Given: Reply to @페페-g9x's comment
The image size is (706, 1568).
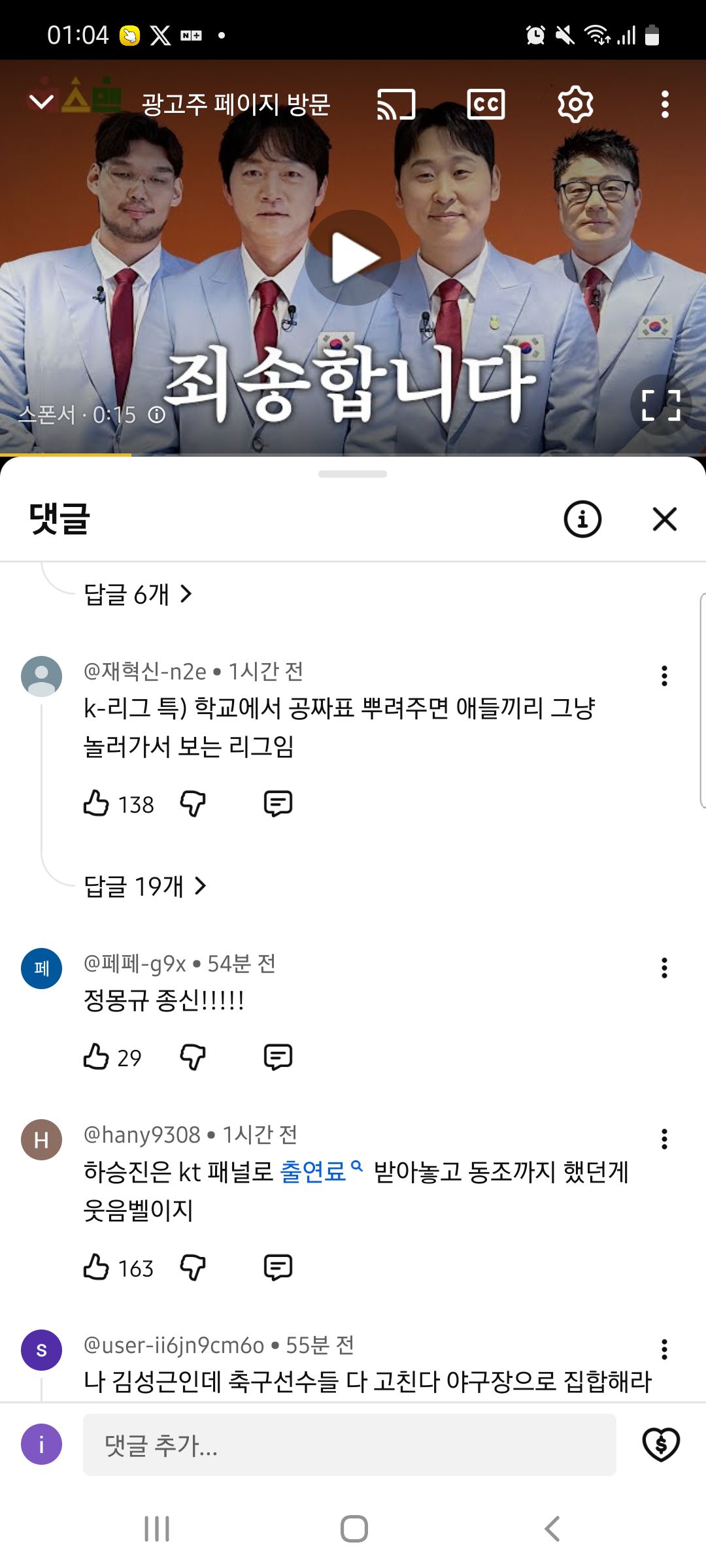Looking at the screenshot, I should coord(278,1054).
